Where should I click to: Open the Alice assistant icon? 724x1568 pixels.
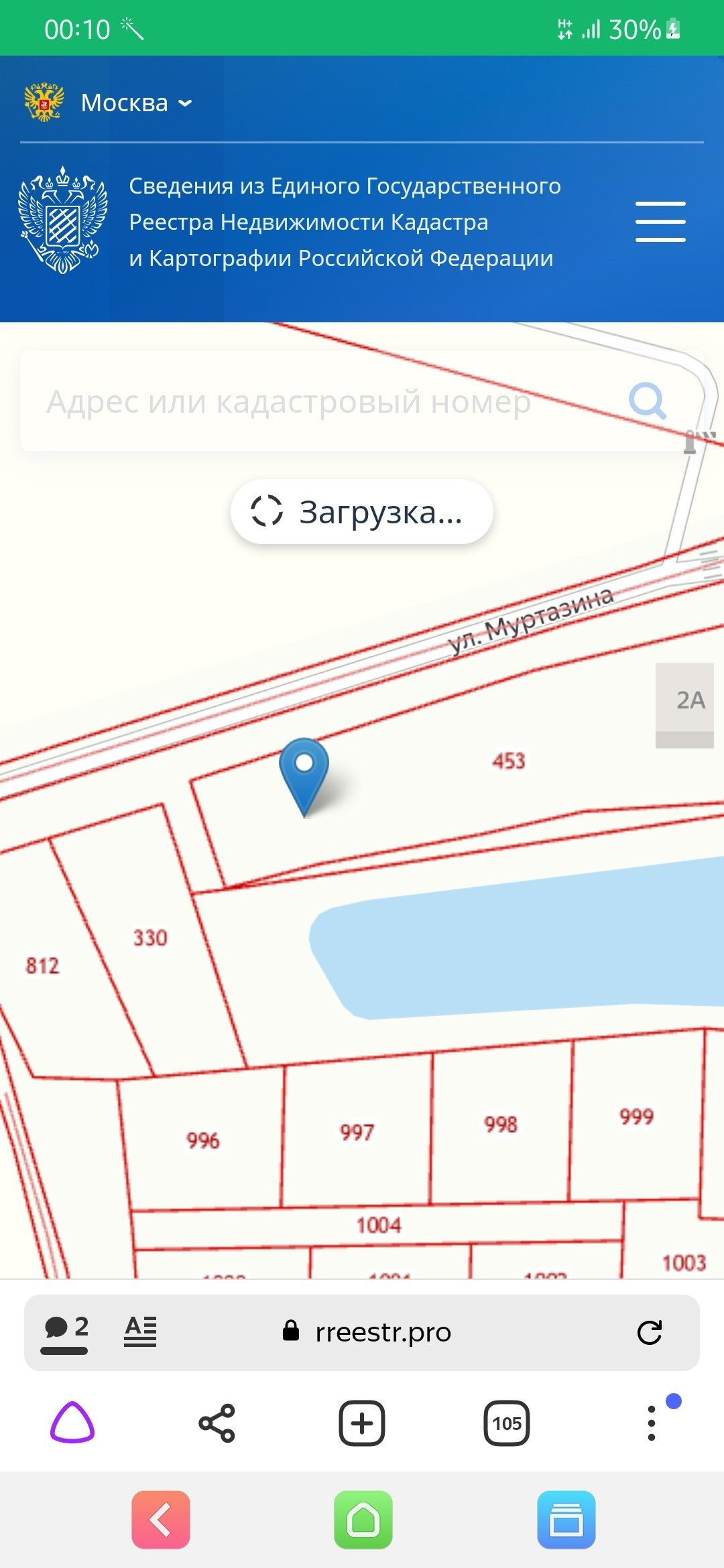pos(72,1422)
